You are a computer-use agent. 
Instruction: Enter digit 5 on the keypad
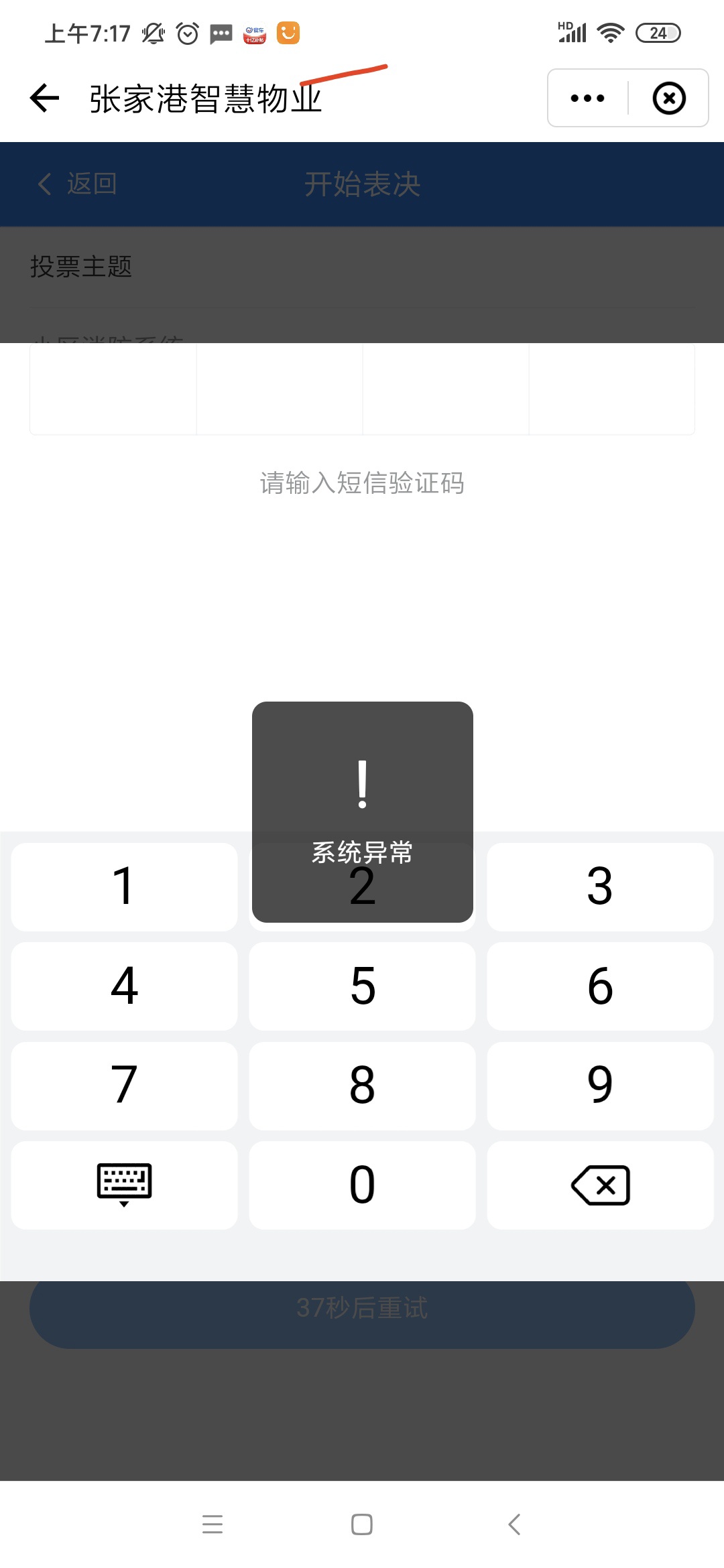pyautogui.click(x=362, y=986)
